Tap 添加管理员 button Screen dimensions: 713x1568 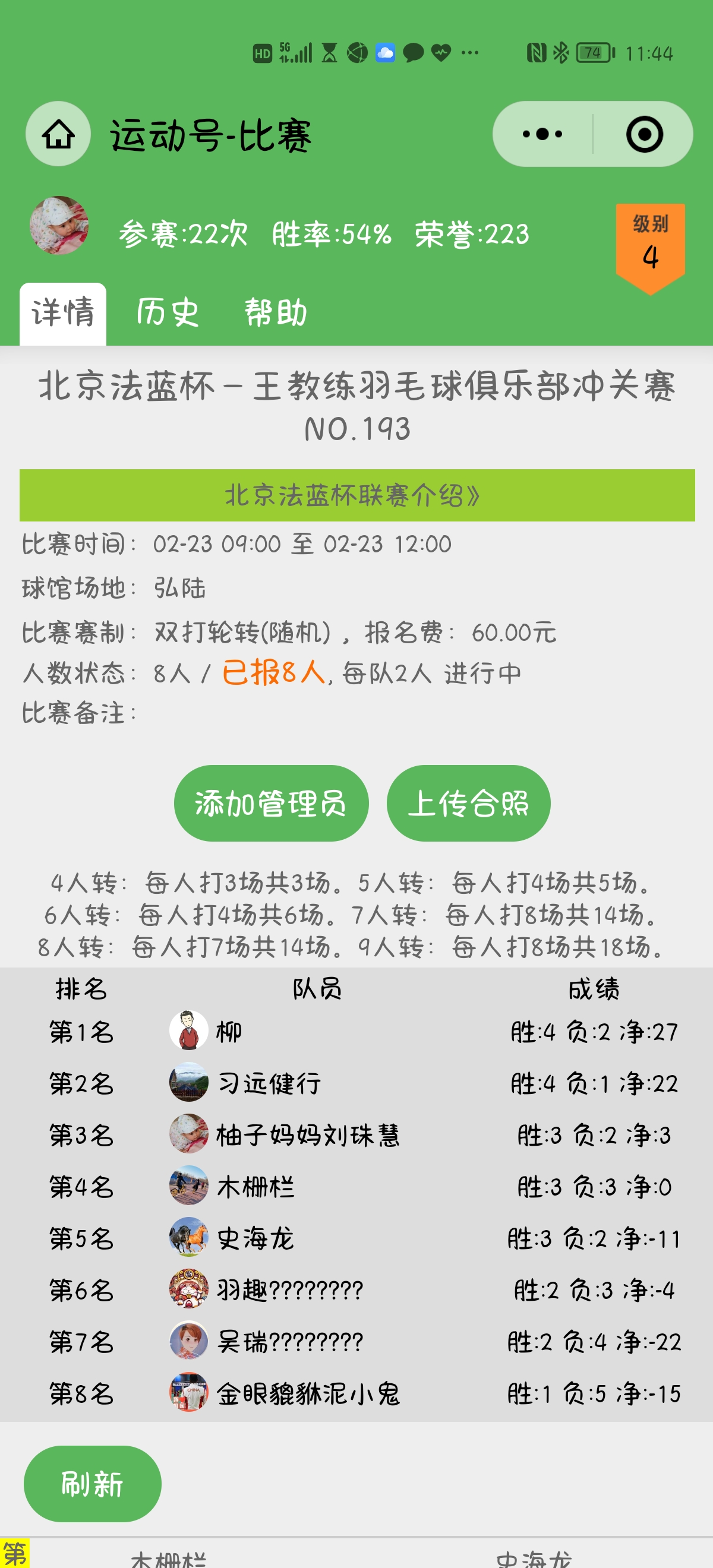click(271, 803)
